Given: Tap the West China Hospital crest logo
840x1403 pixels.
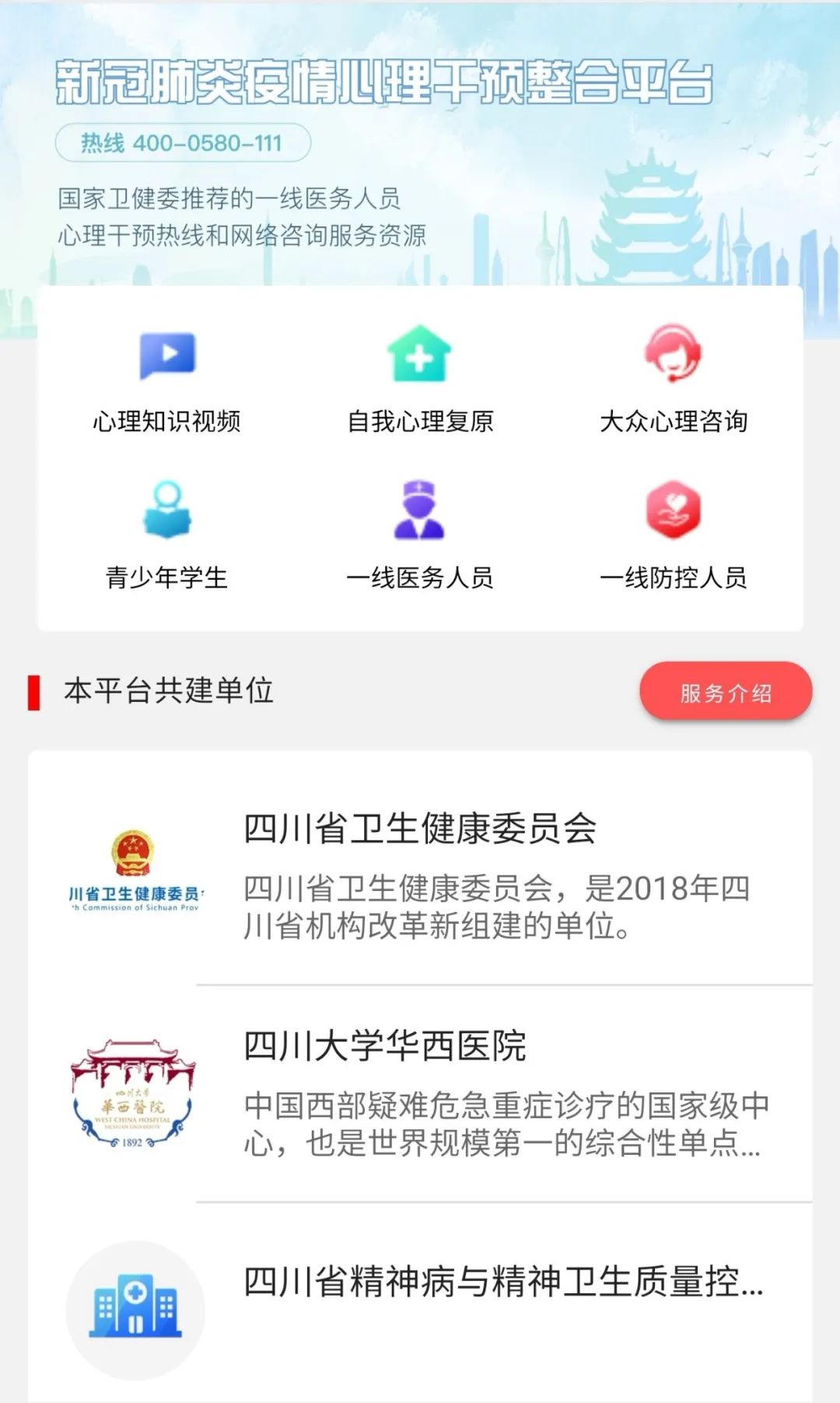Looking at the screenshot, I should (x=134, y=1093).
